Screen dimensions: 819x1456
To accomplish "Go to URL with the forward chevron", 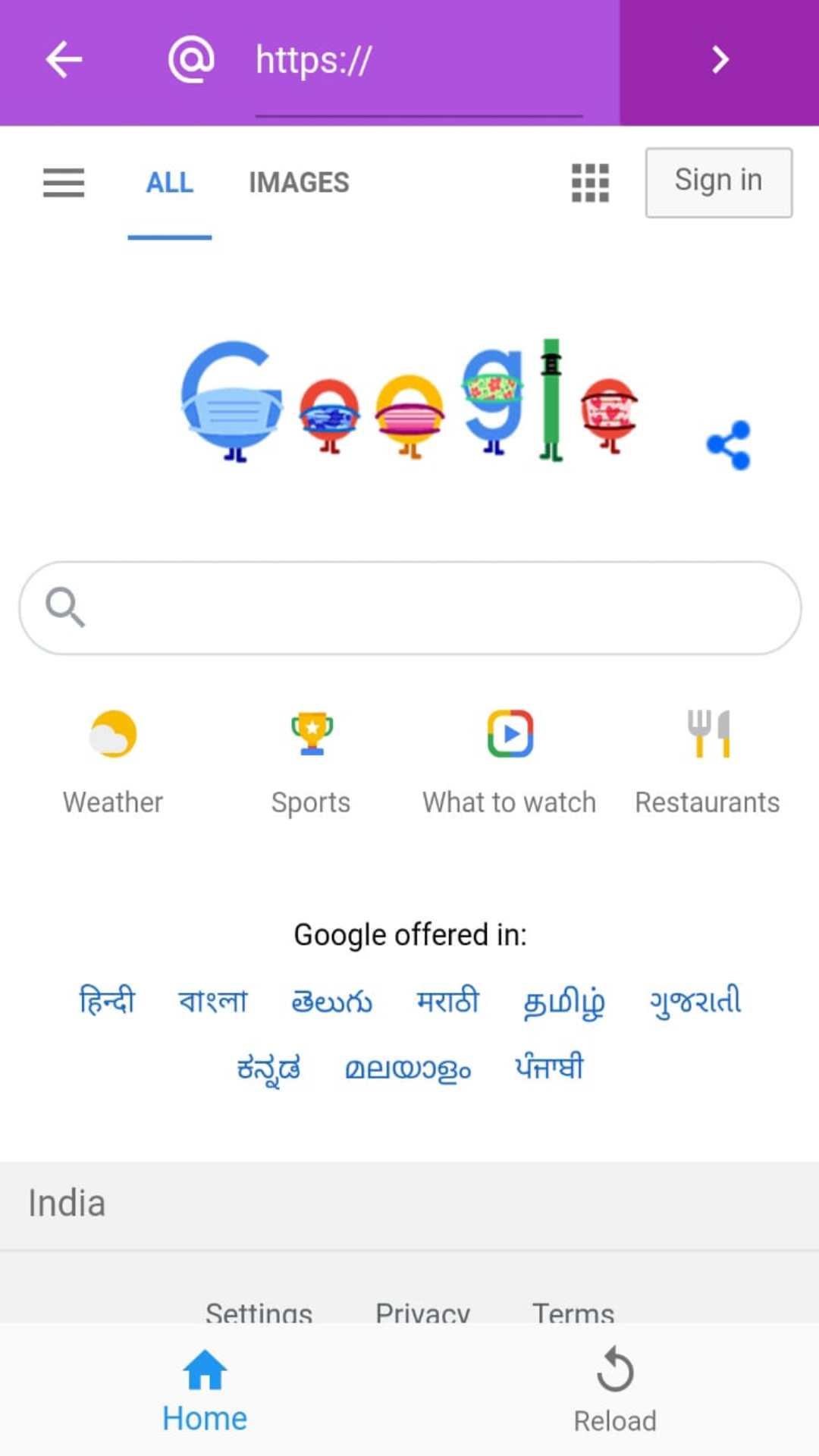I will 720,61.
